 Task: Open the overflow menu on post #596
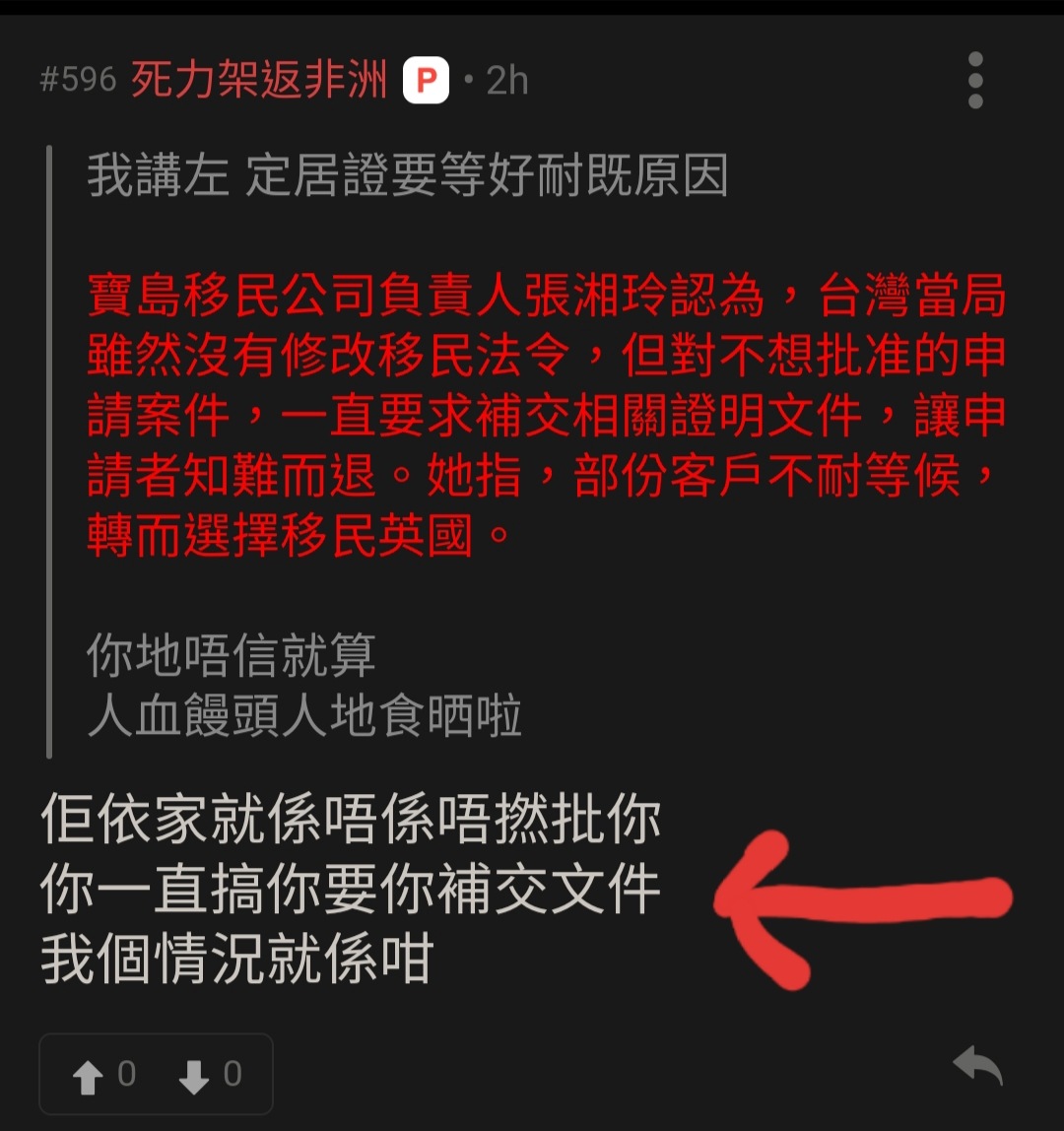coord(975,80)
